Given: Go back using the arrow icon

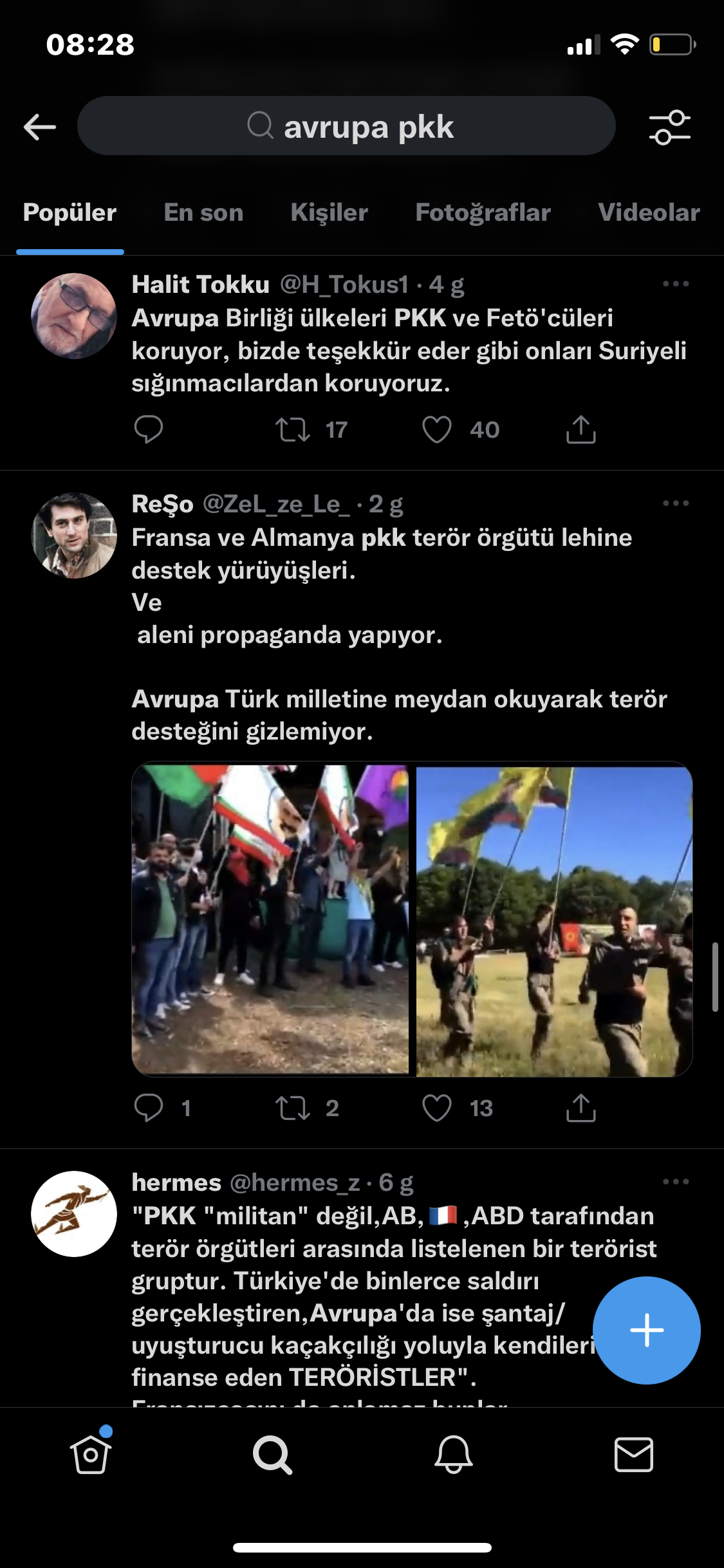Looking at the screenshot, I should [x=40, y=127].
